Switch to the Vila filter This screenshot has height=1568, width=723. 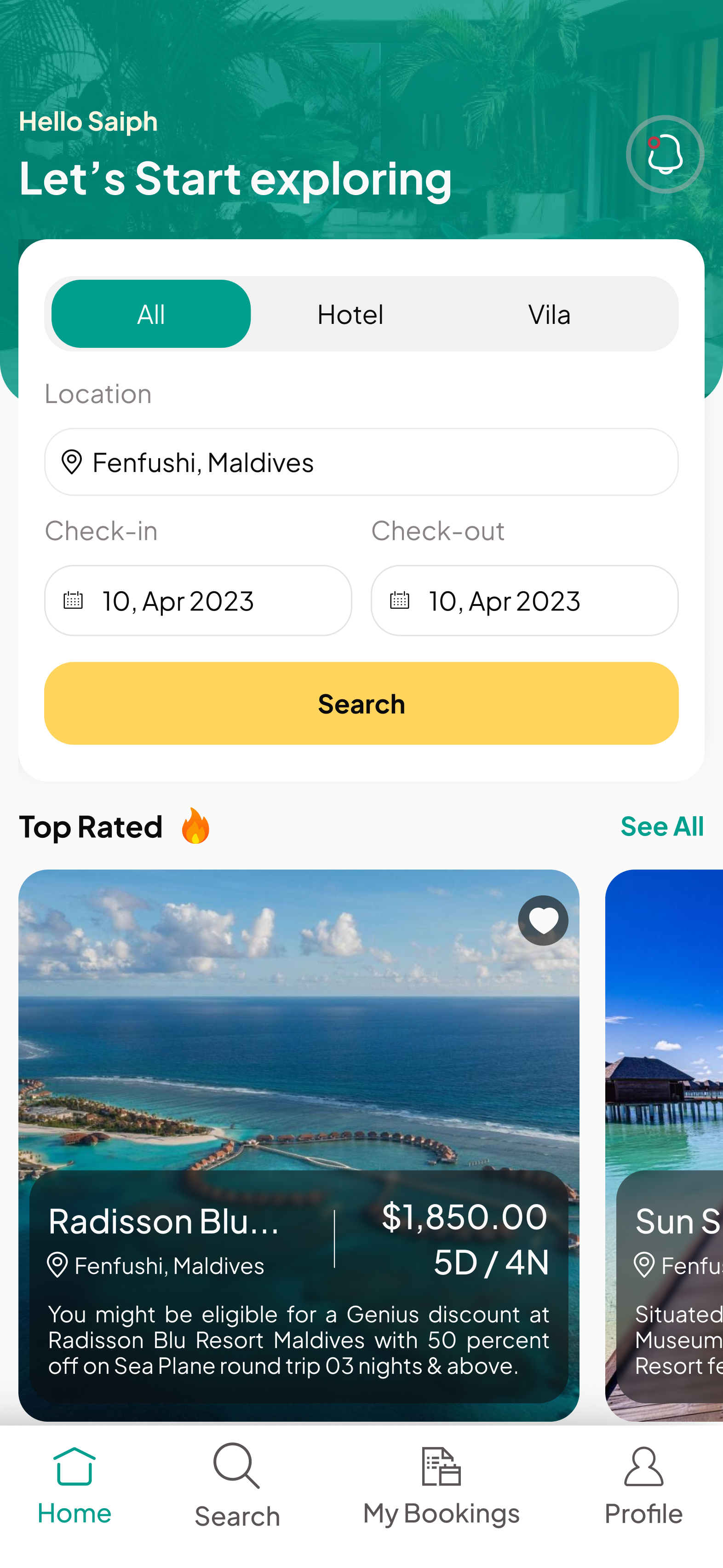pyautogui.click(x=549, y=314)
